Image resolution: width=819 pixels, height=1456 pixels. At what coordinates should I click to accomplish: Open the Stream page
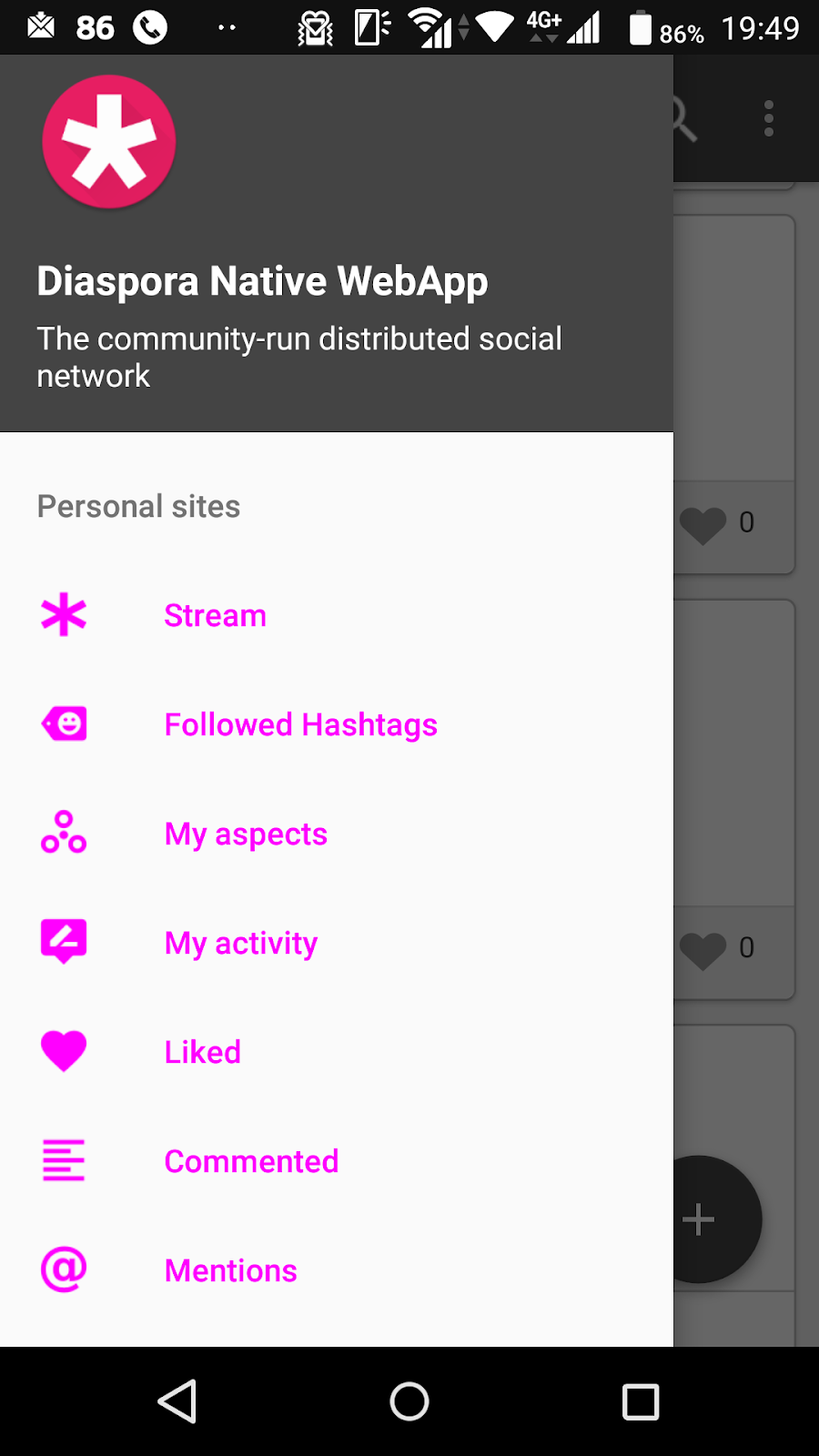click(215, 616)
